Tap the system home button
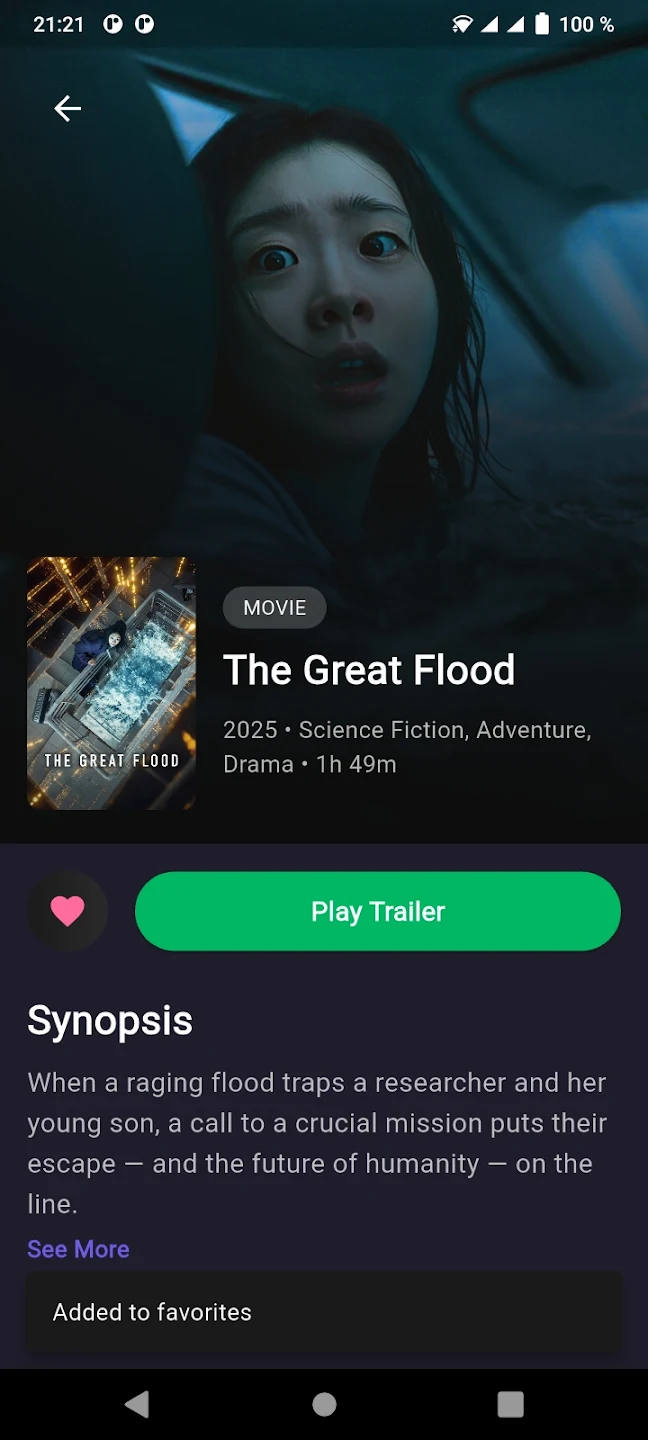The height and width of the screenshot is (1440, 648). 324,1404
